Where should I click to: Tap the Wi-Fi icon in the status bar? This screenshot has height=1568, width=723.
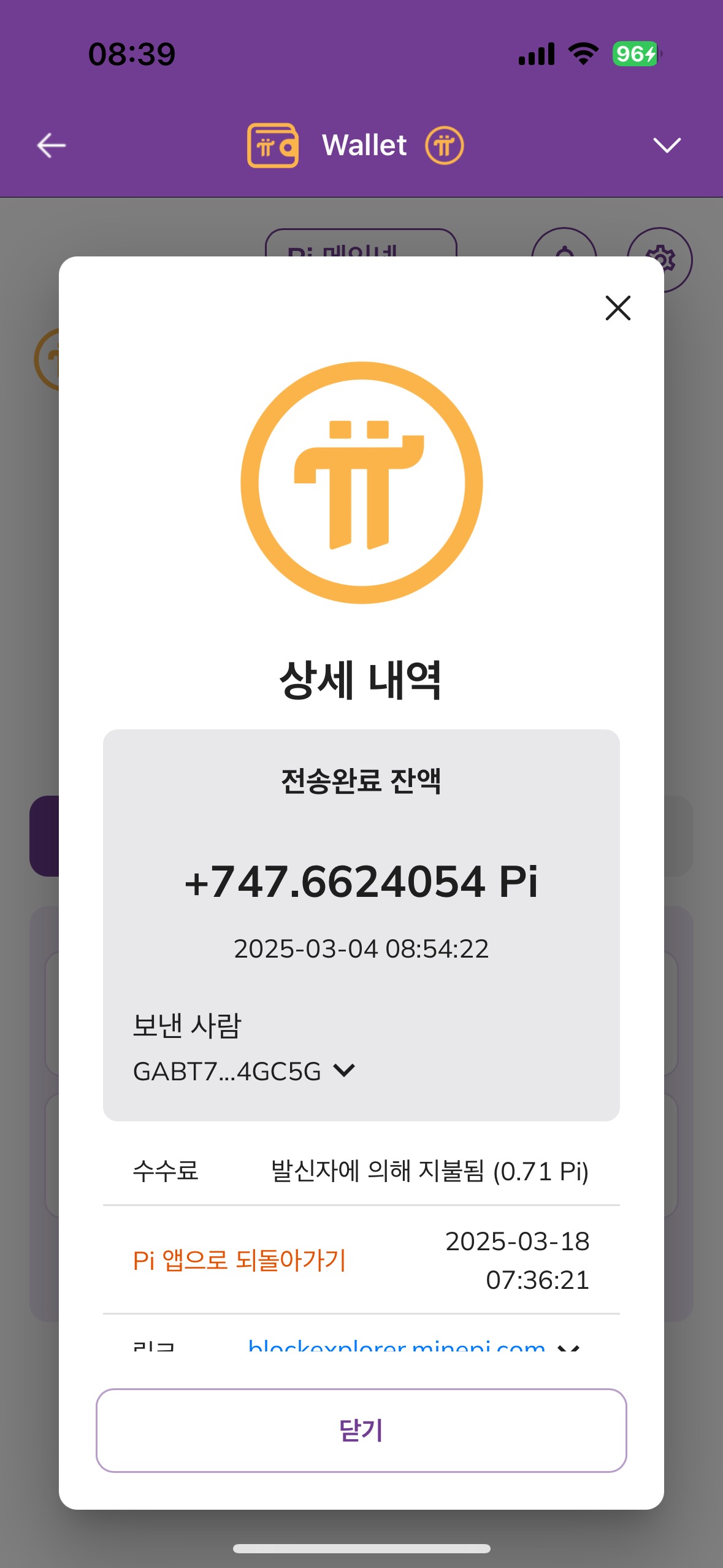pos(583,53)
